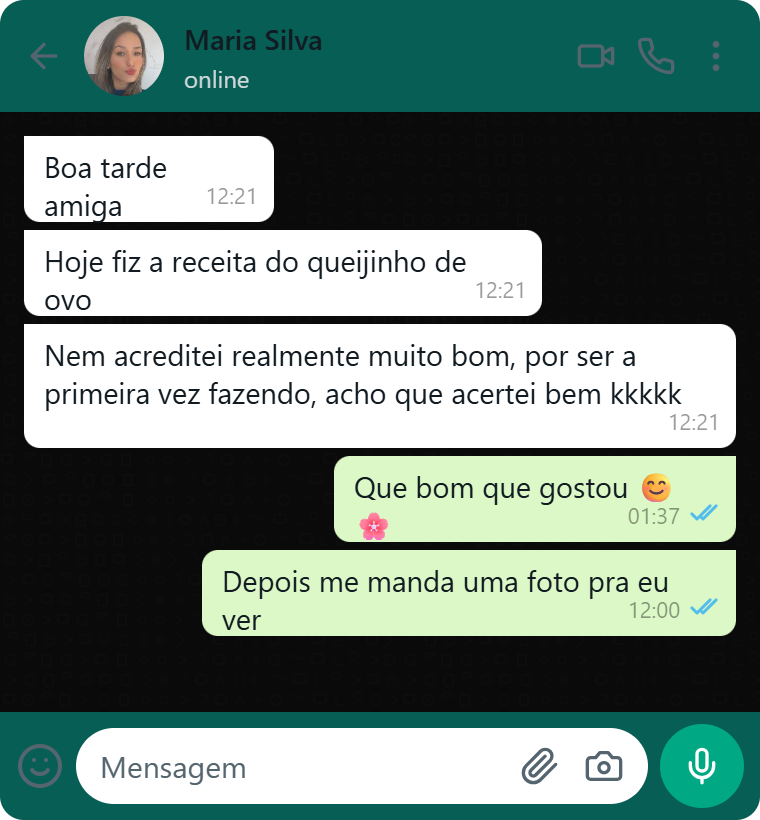Open the emoji picker

(x=39, y=765)
